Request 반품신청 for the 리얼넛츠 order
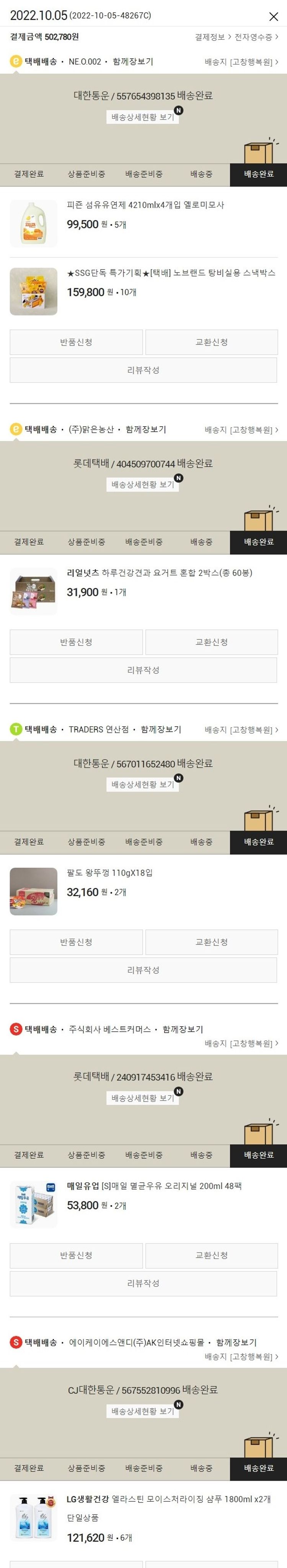Viewport: 287px width, 1568px height. click(x=76, y=642)
